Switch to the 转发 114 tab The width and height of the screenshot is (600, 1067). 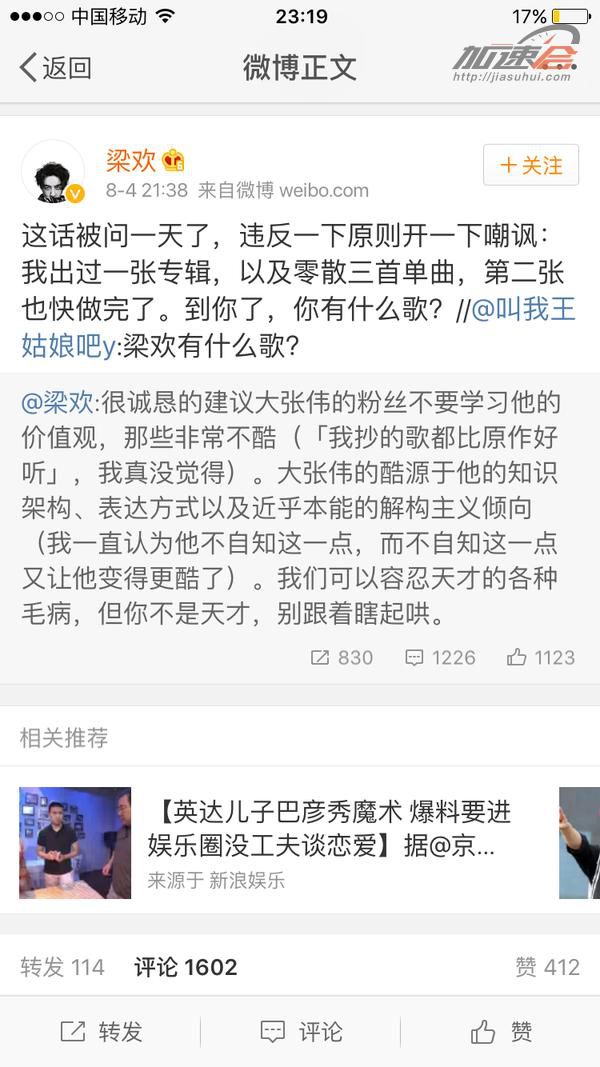click(62, 967)
